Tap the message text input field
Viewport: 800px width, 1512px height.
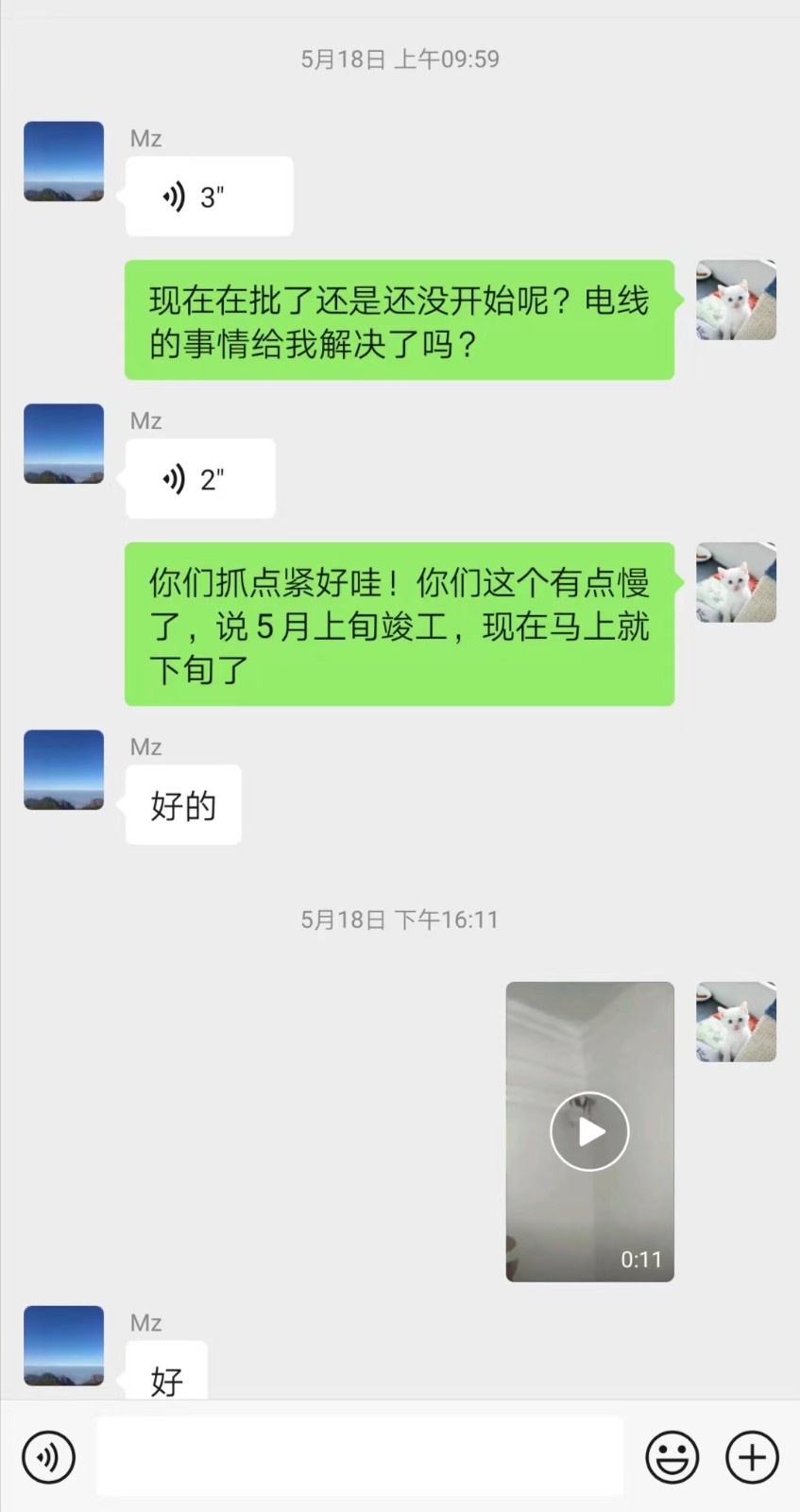pyautogui.click(x=359, y=1456)
